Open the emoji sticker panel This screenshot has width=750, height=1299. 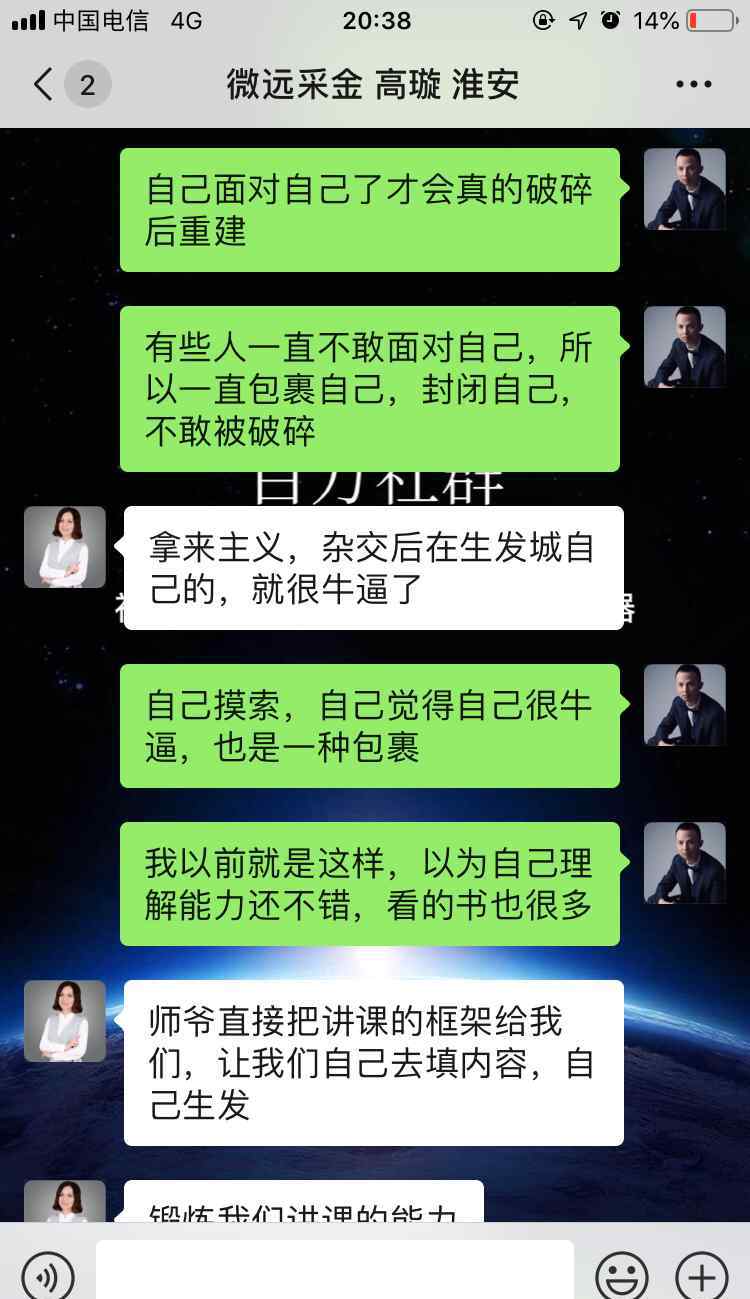[621, 1275]
